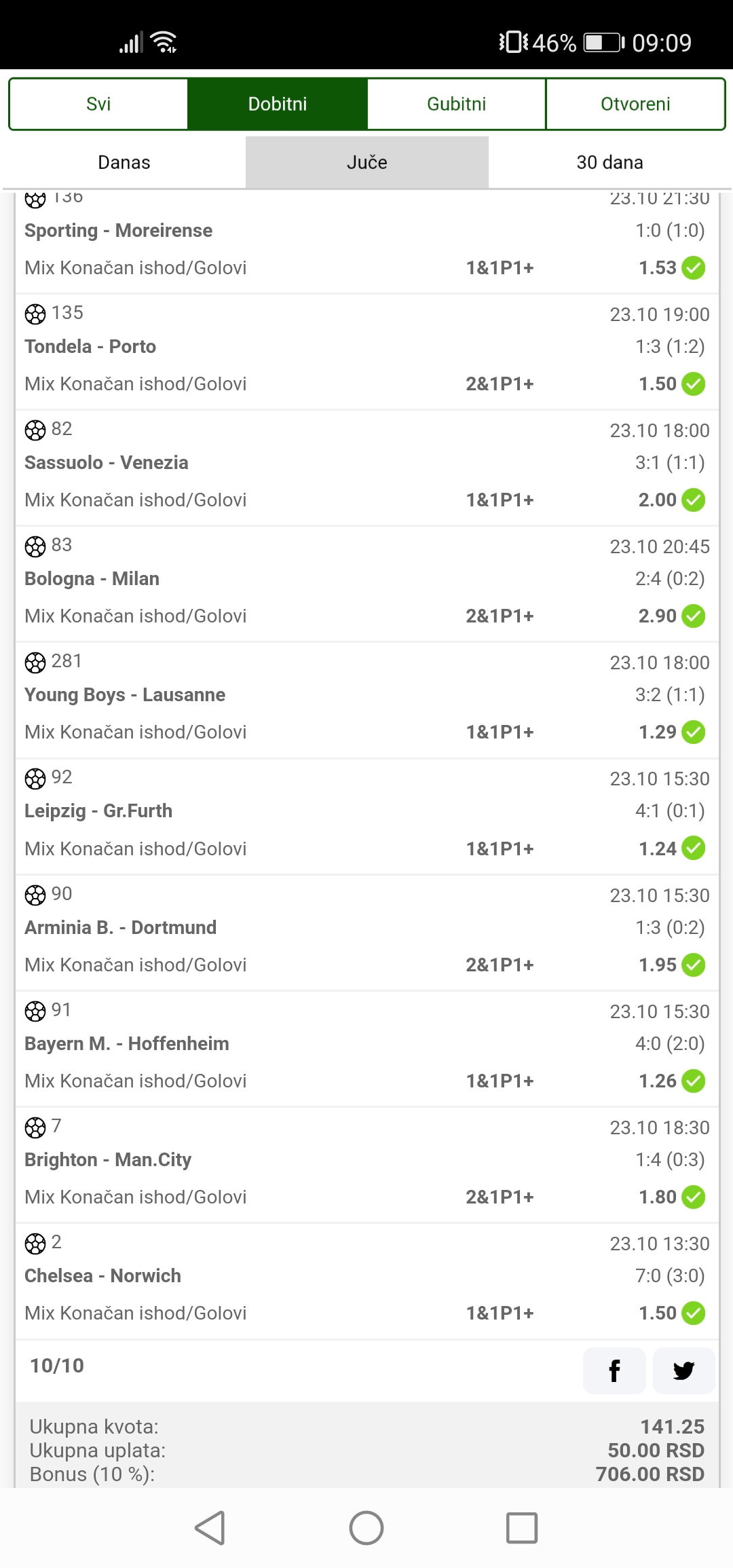Select the Juče date filter
Viewport: 733px width, 1568px height.
click(367, 162)
